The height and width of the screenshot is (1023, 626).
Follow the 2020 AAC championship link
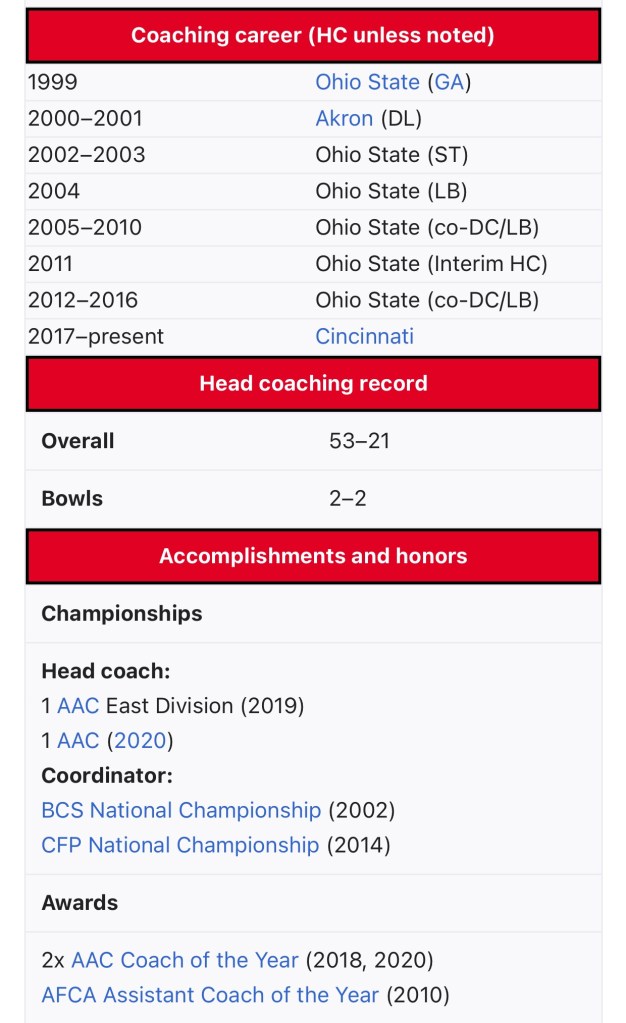[x=140, y=741]
